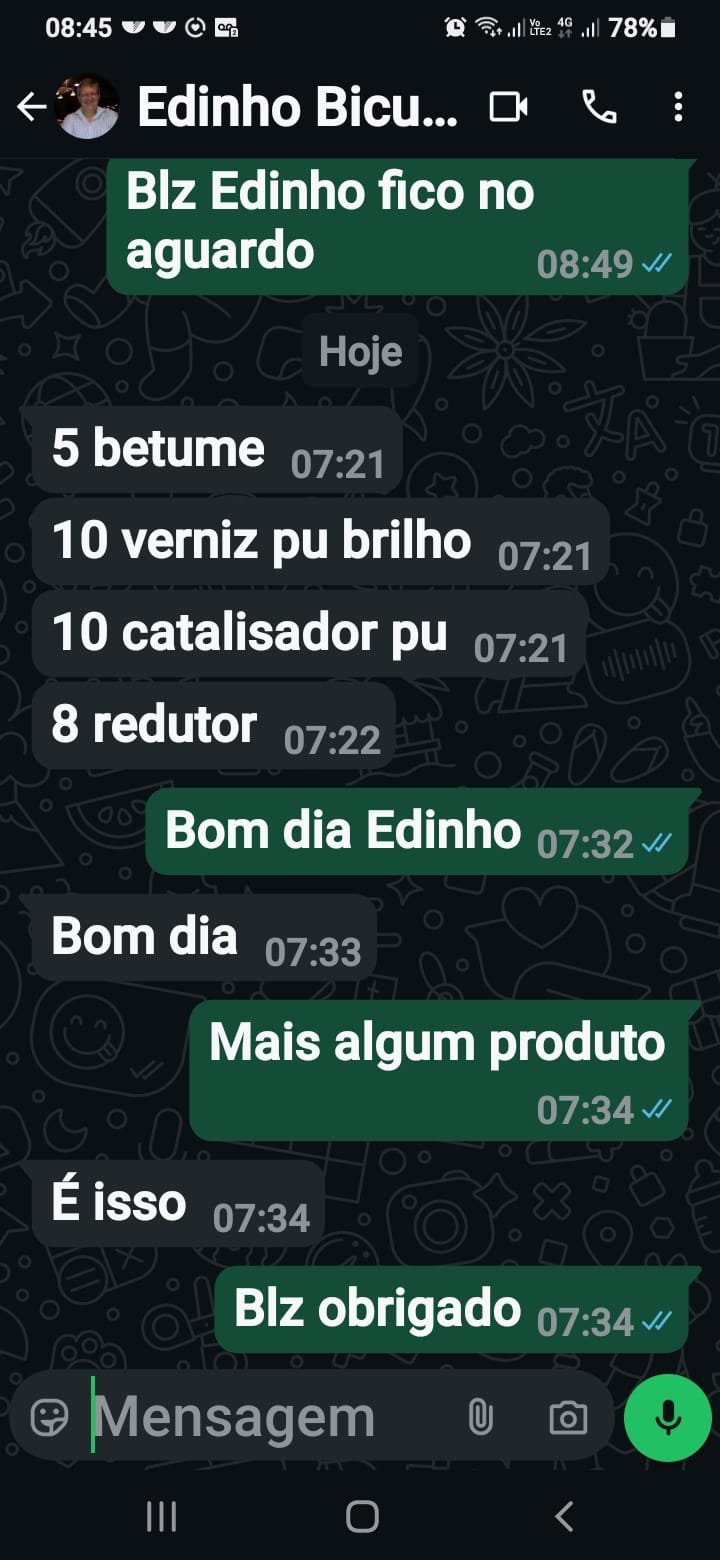Start a voice call with Edinho
The height and width of the screenshot is (1560, 720).
[599, 107]
